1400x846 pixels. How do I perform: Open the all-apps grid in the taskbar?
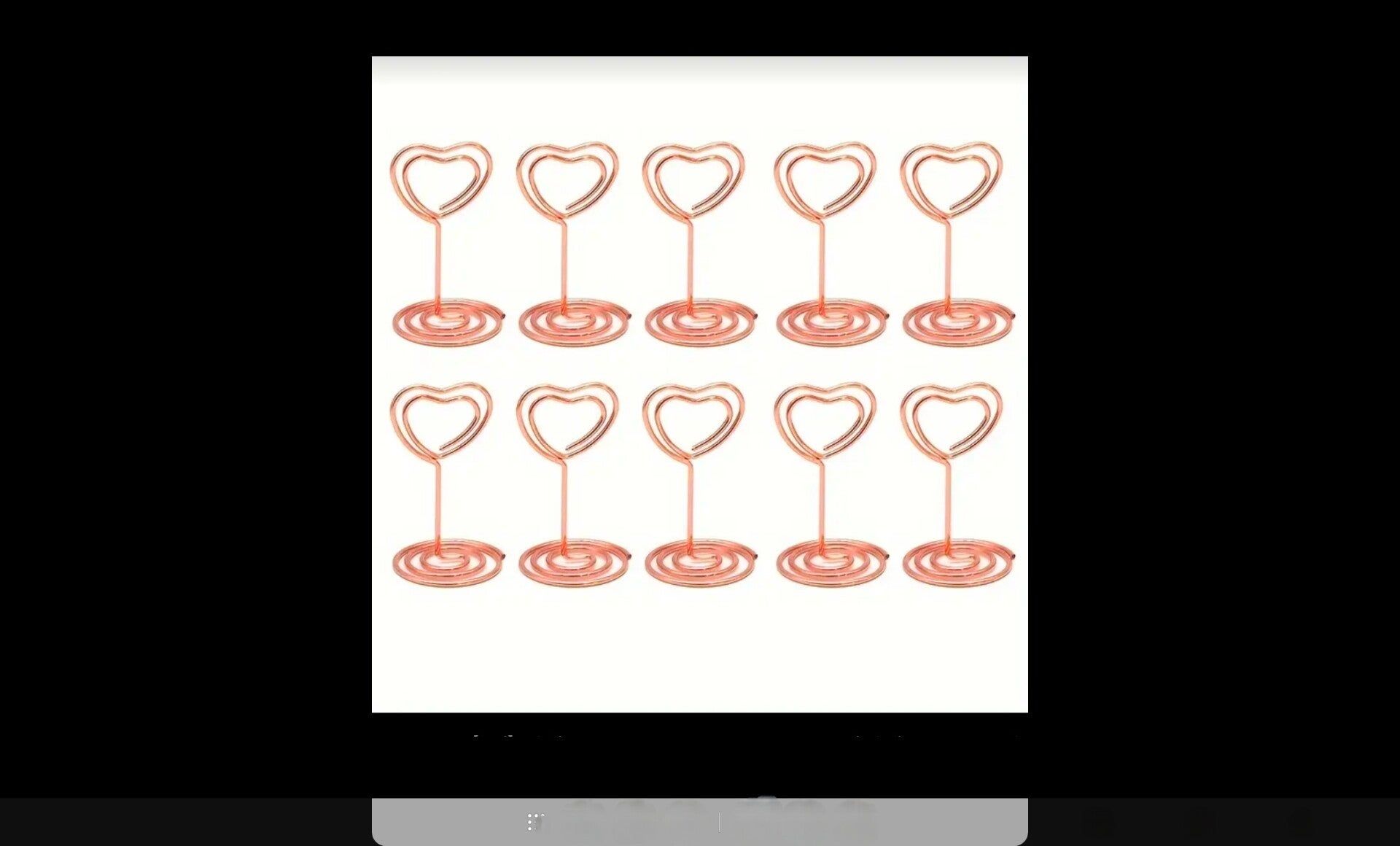[x=535, y=822]
